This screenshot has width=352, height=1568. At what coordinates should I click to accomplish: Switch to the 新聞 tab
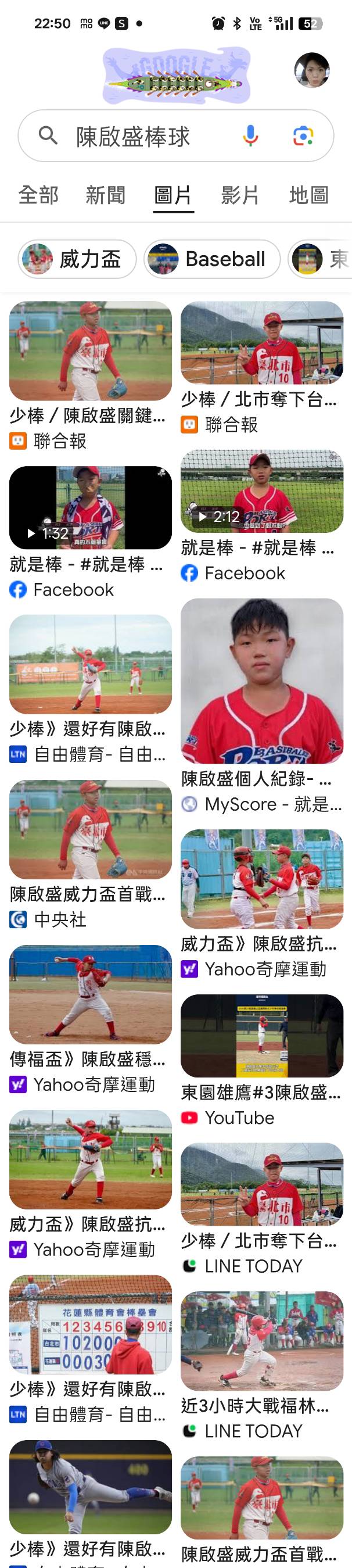(x=106, y=195)
